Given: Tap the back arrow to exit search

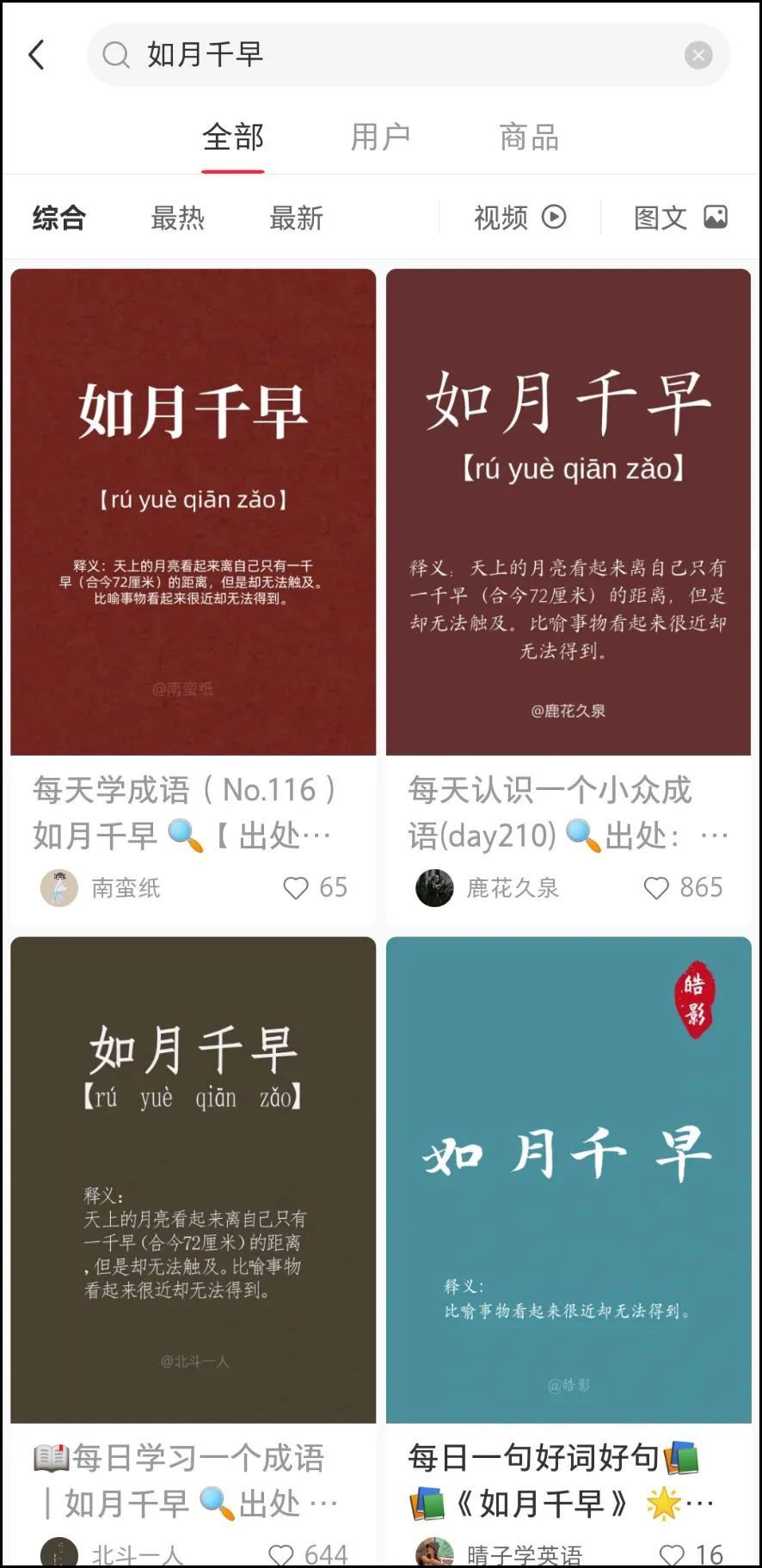Looking at the screenshot, I should (35, 53).
